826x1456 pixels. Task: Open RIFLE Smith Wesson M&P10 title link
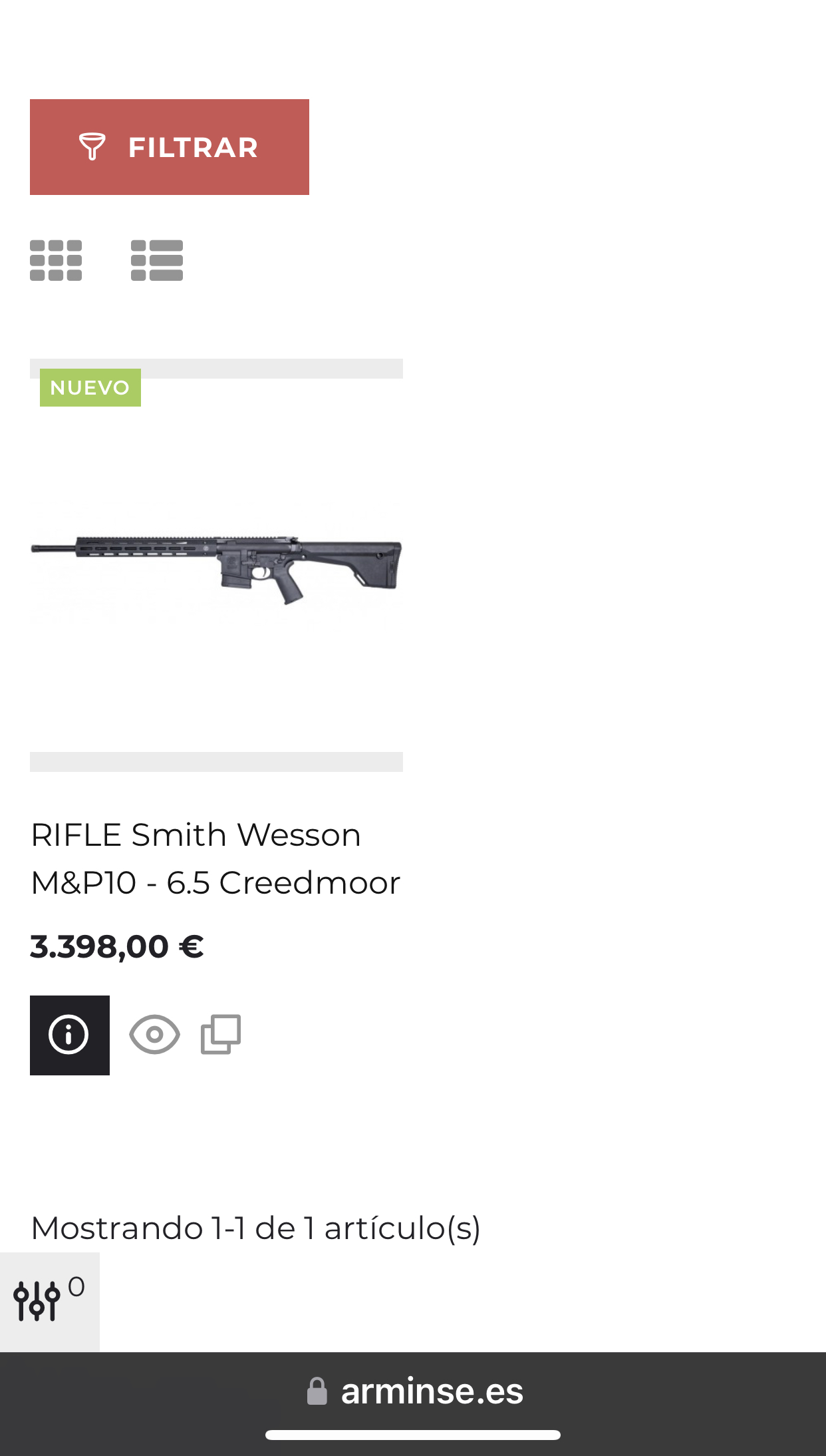click(x=215, y=858)
